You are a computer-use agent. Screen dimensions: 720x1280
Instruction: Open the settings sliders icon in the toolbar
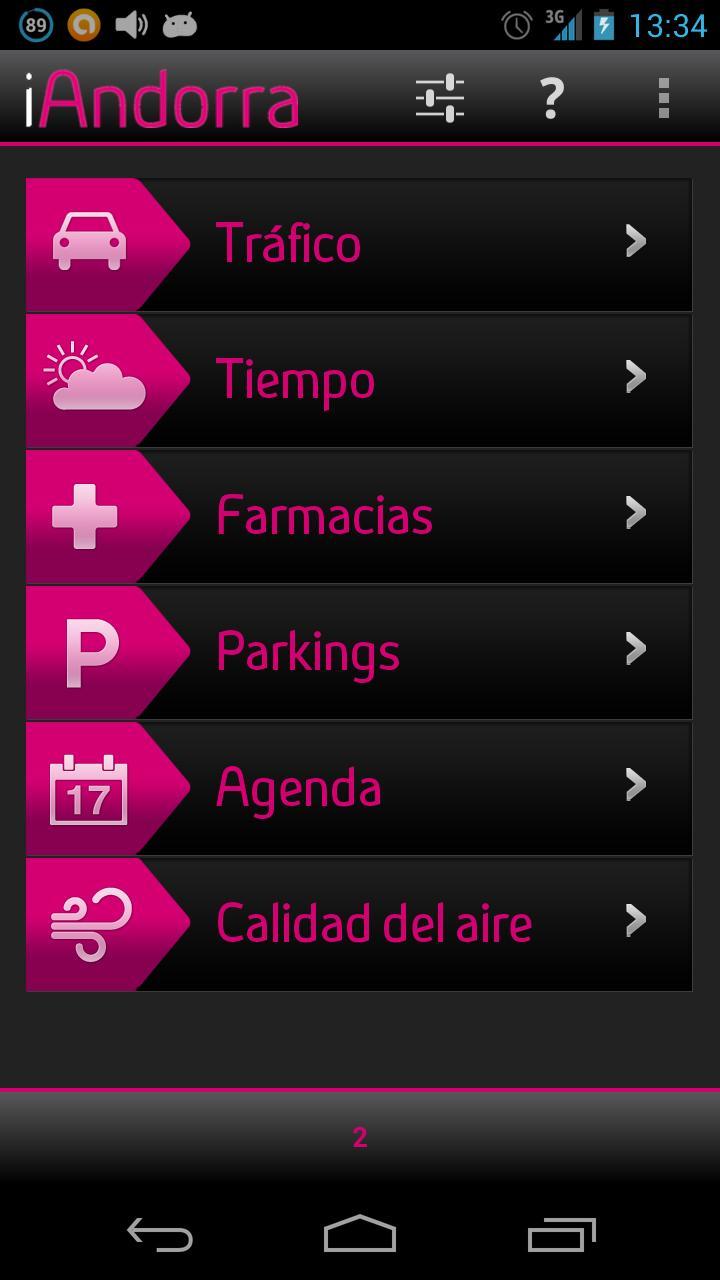coord(442,97)
